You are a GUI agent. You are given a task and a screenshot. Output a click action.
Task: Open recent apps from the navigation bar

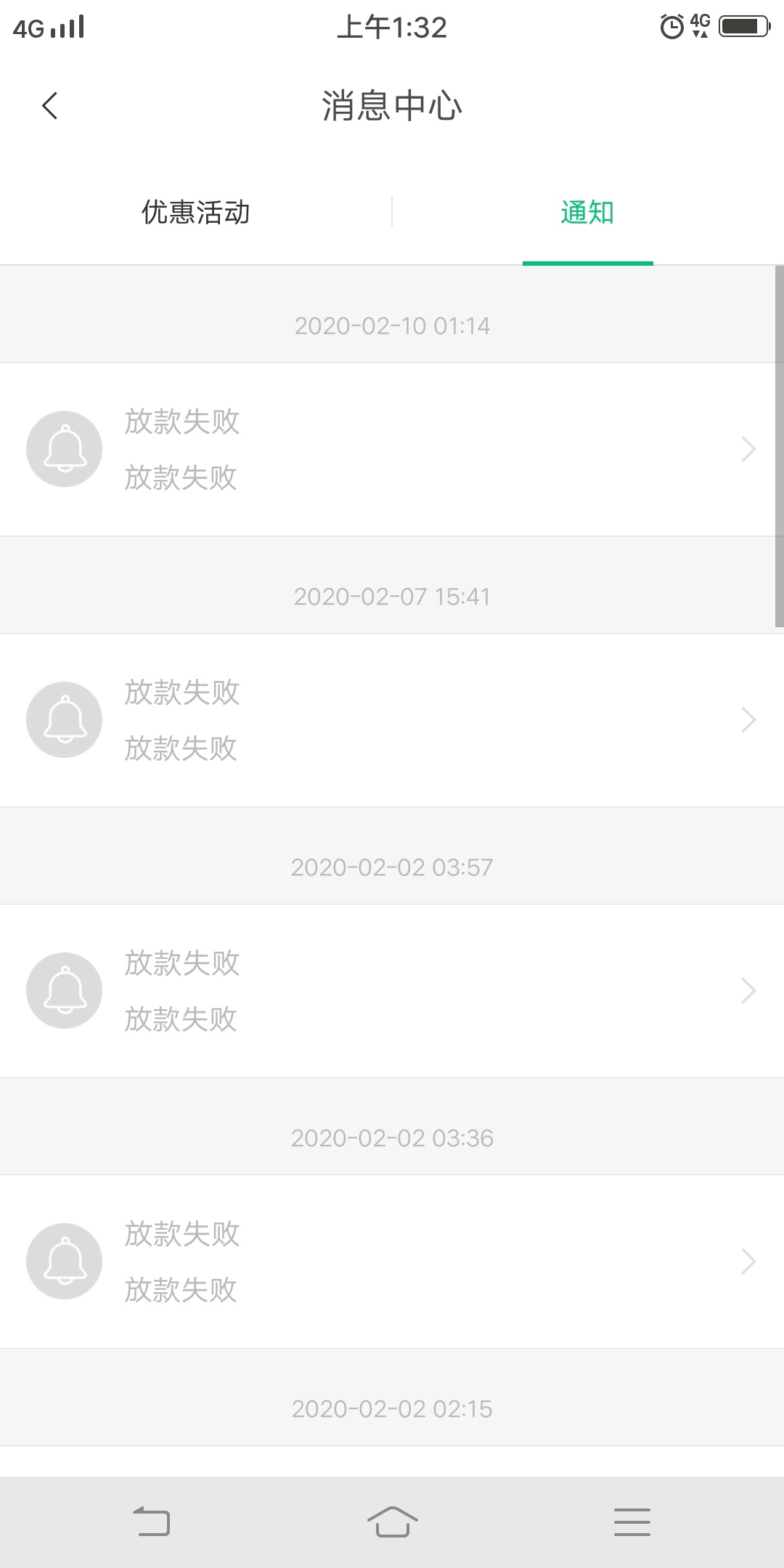[632, 1522]
